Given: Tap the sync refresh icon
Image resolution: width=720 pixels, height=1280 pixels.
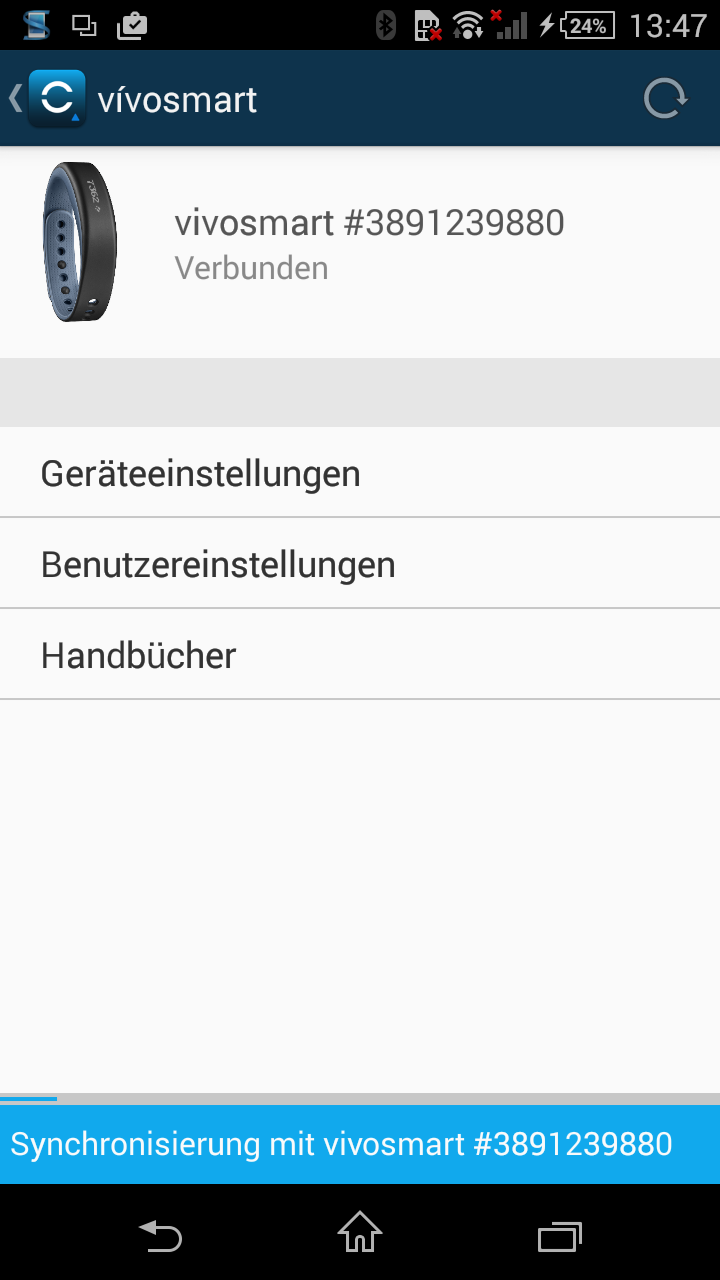Looking at the screenshot, I should click(665, 99).
